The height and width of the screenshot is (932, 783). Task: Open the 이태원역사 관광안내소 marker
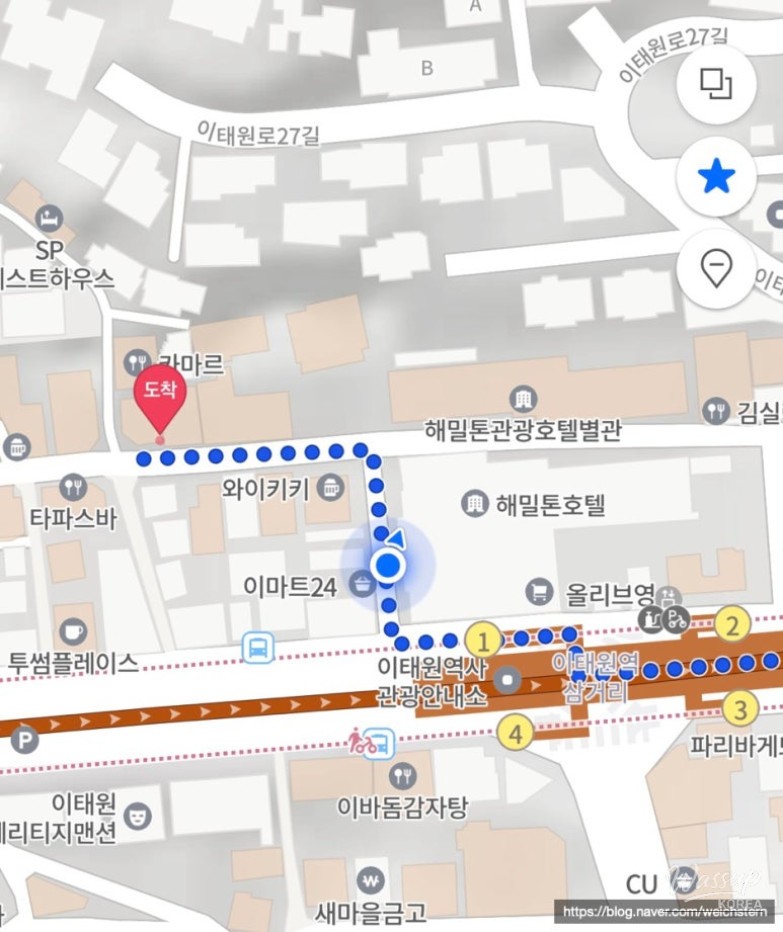[511, 681]
